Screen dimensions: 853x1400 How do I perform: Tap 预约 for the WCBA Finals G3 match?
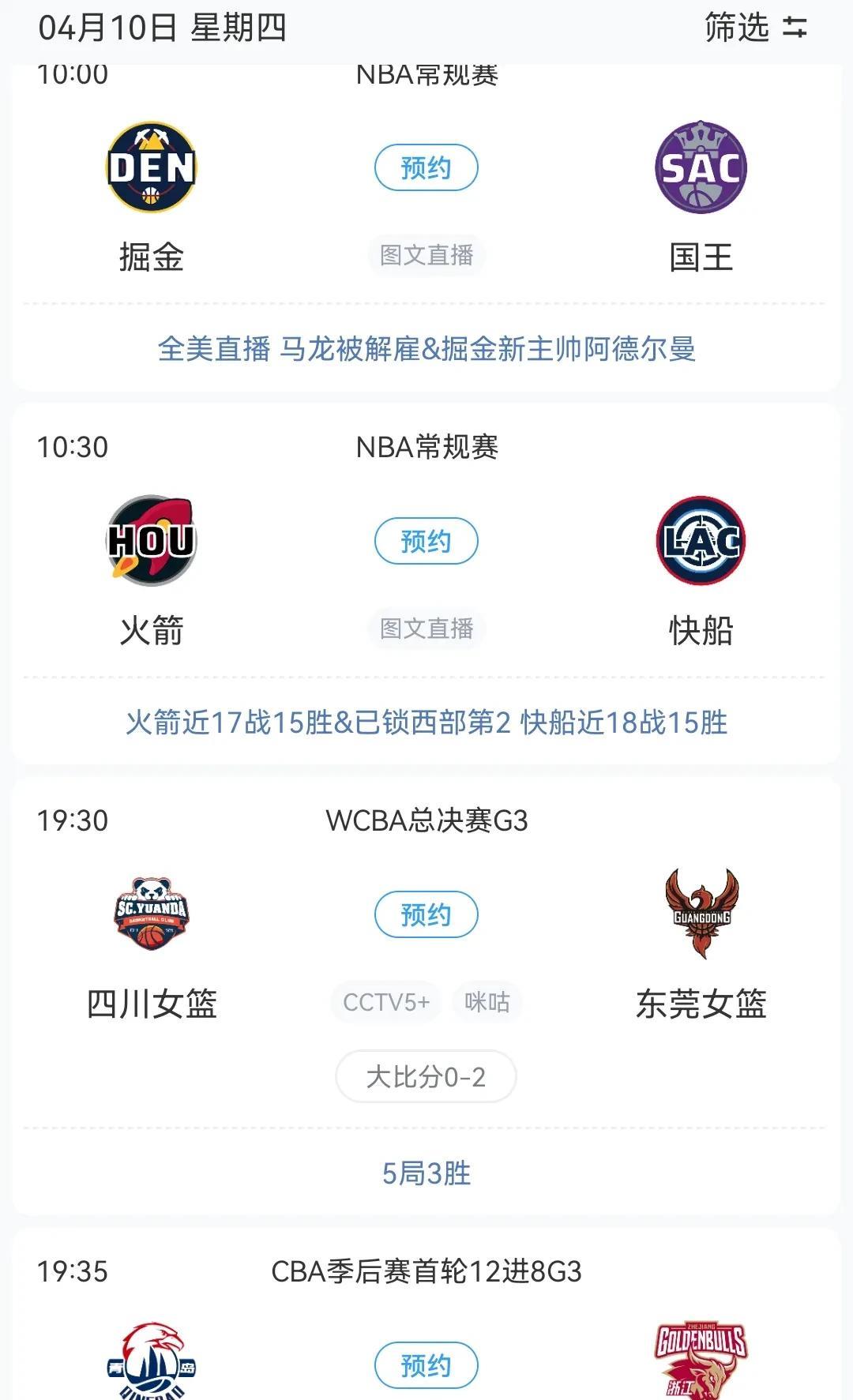[x=426, y=914]
